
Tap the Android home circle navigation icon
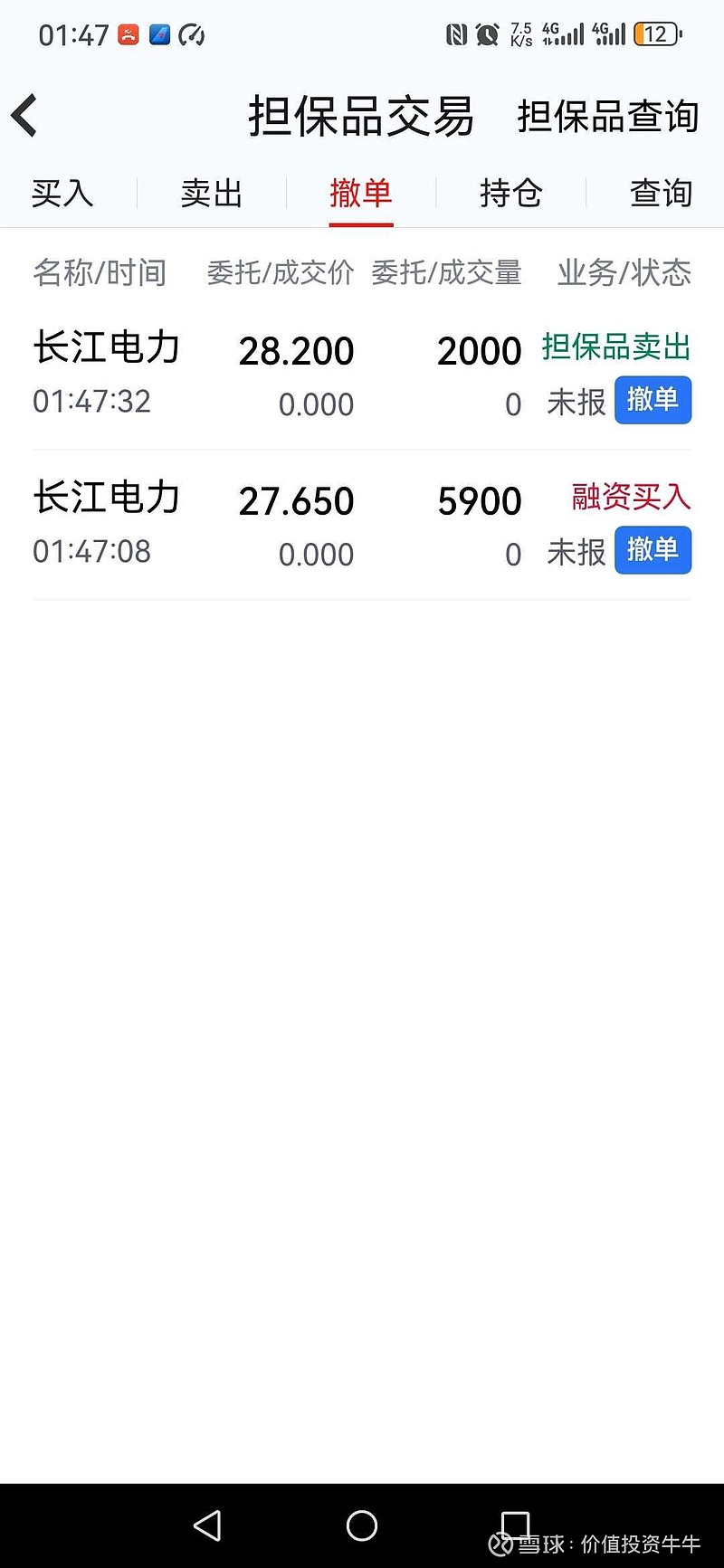(x=362, y=1525)
